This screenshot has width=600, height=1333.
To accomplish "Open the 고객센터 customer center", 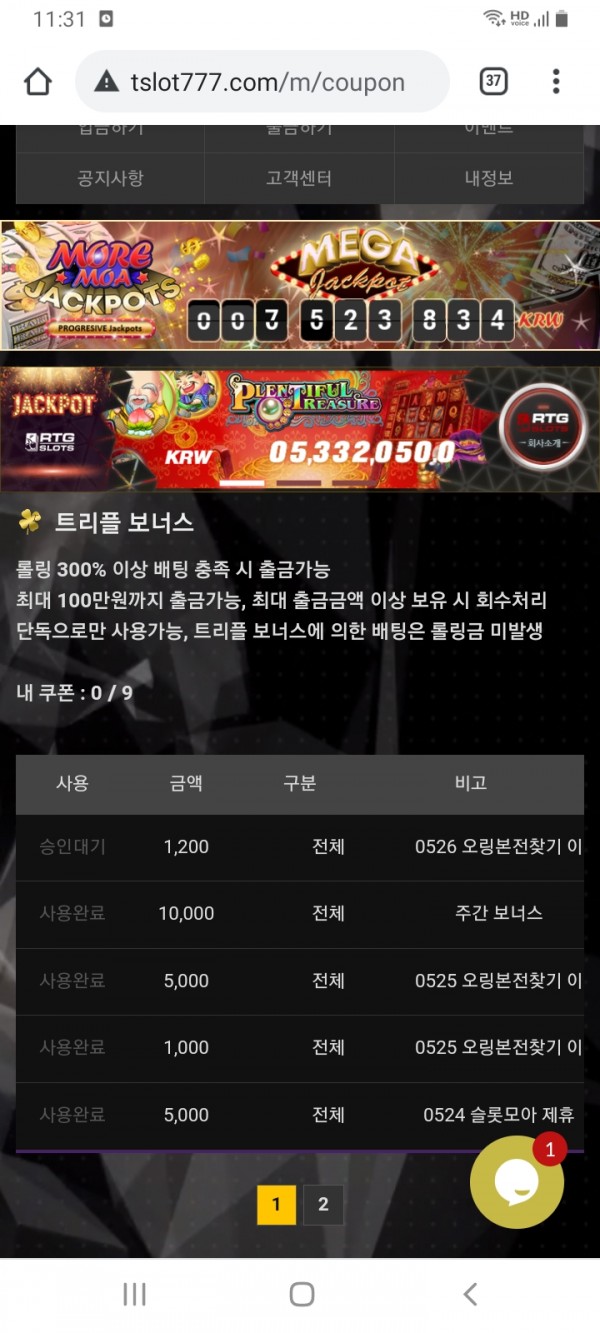I will point(299,178).
